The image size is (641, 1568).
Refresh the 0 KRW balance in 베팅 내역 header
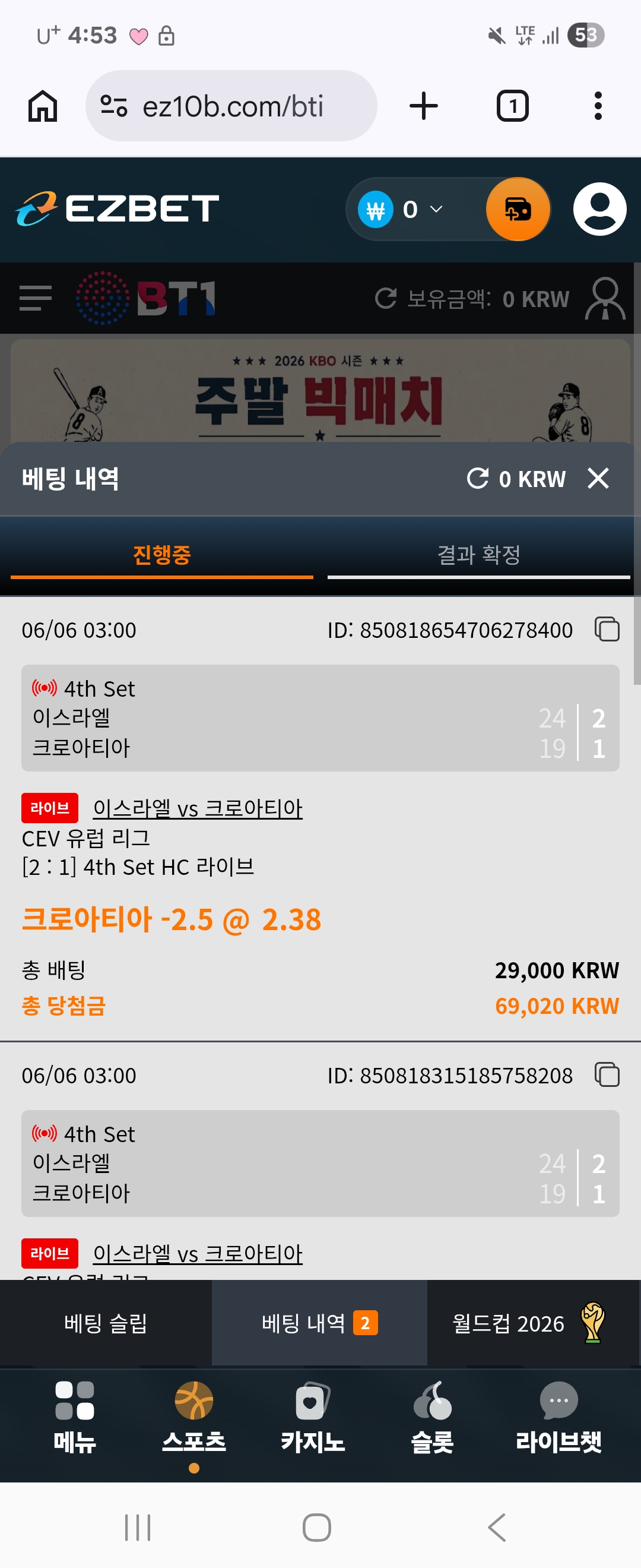point(477,479)
